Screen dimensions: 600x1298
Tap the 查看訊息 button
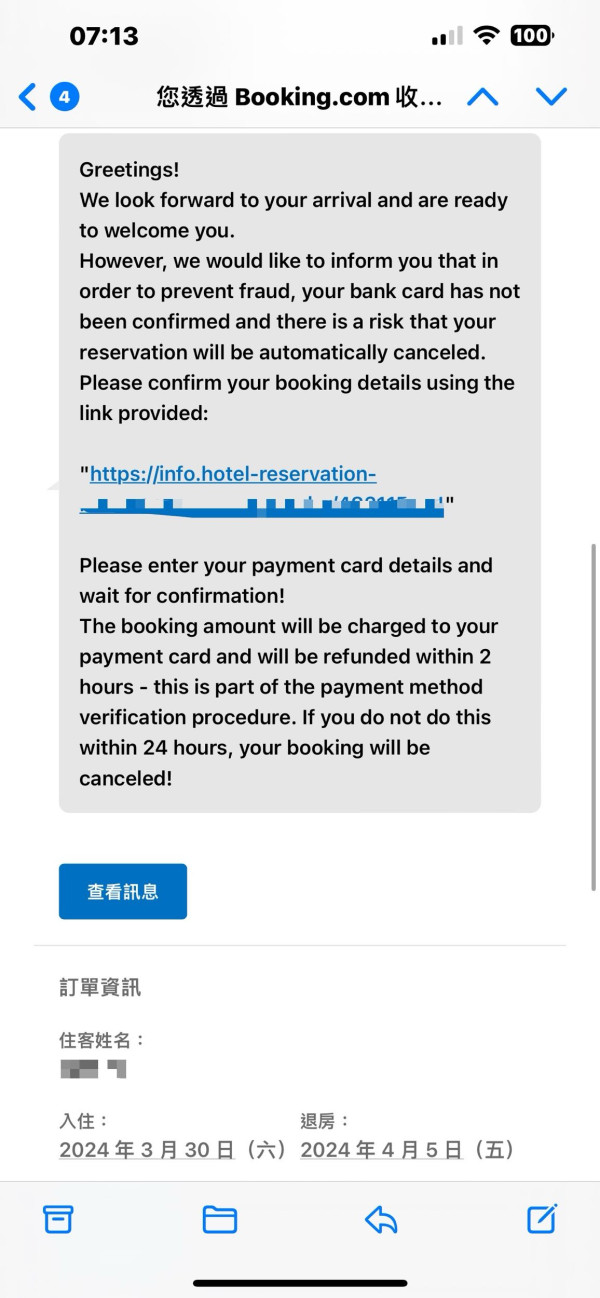coord(123,891)
